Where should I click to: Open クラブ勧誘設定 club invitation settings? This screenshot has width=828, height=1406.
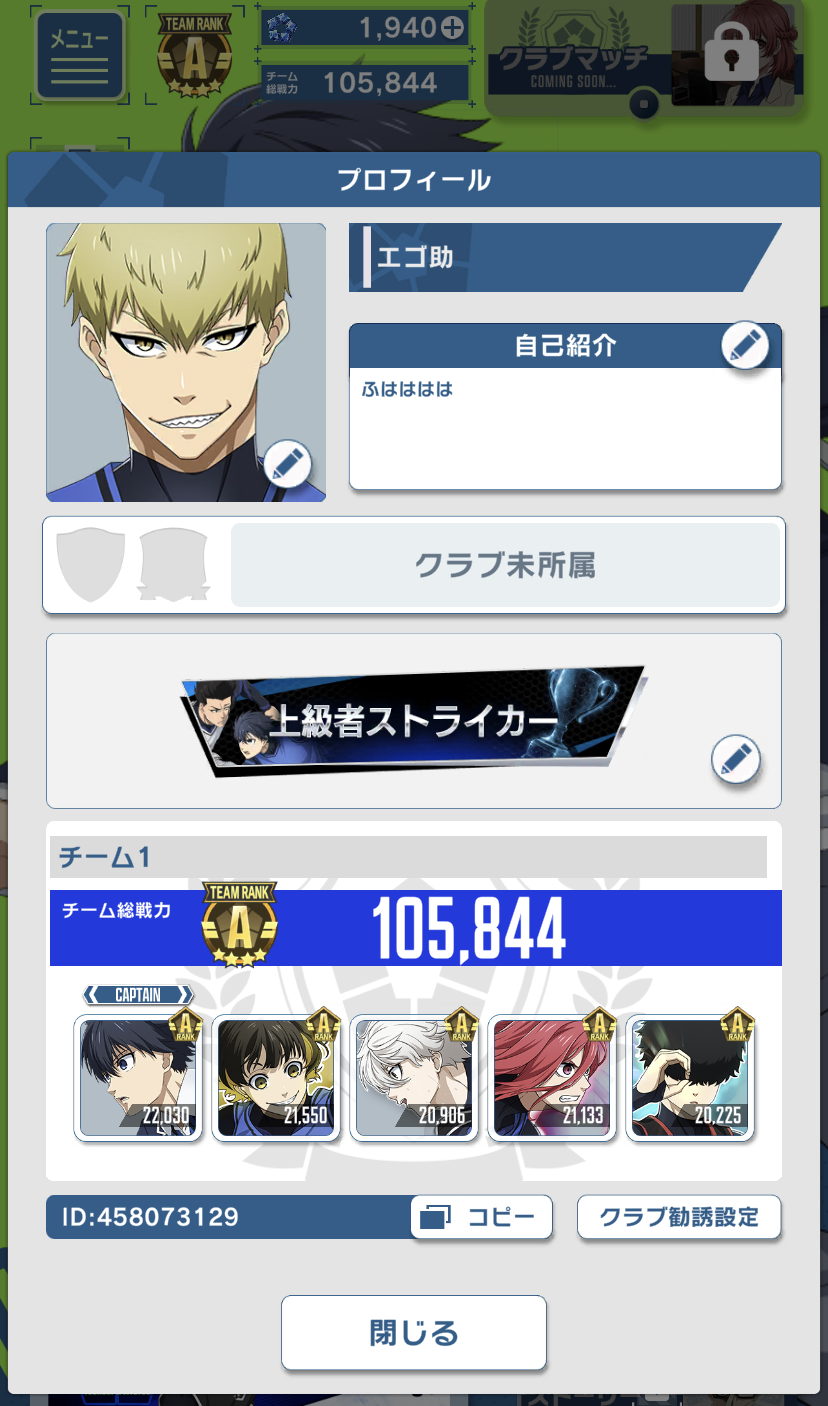pos(679,1217)
